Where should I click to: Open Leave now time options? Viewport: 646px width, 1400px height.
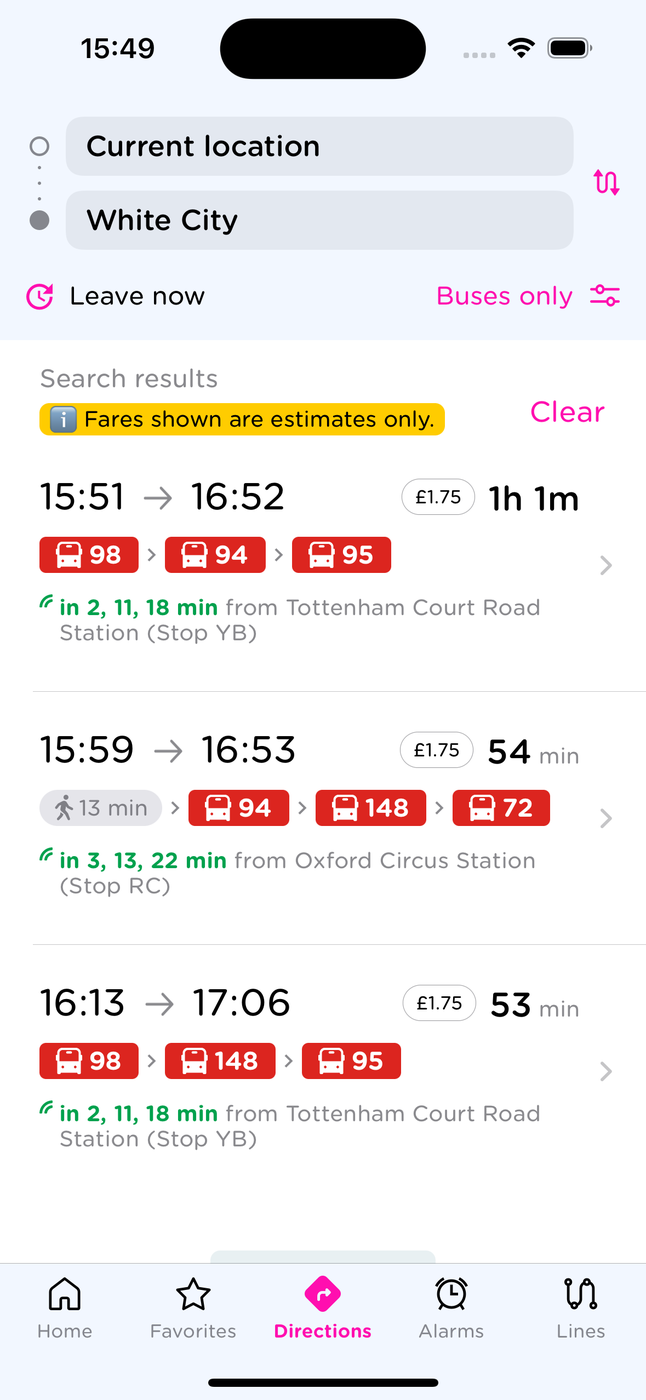click(116, 297)
